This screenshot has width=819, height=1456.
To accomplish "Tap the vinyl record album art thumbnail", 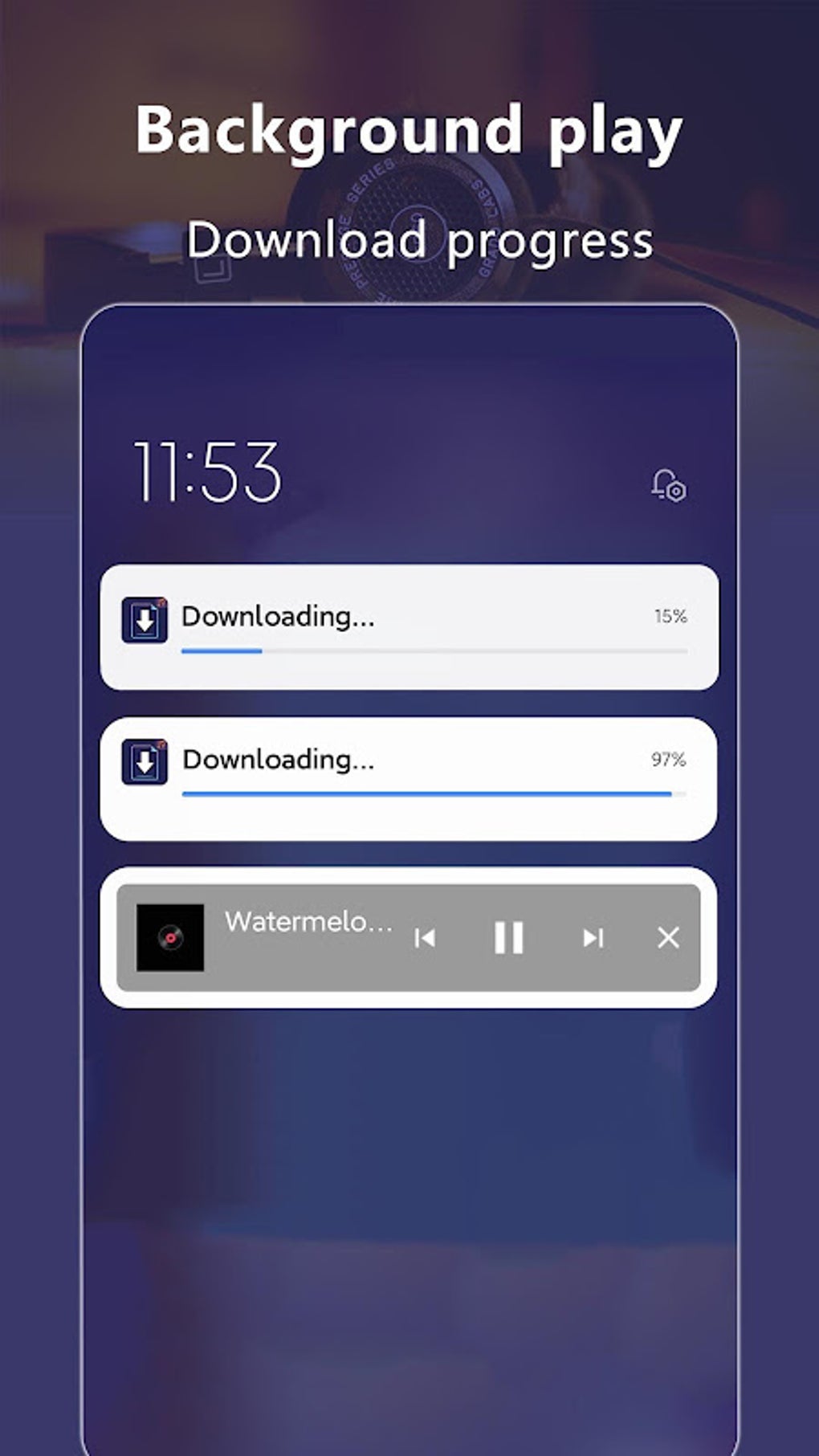I will [x=171, y=938].
